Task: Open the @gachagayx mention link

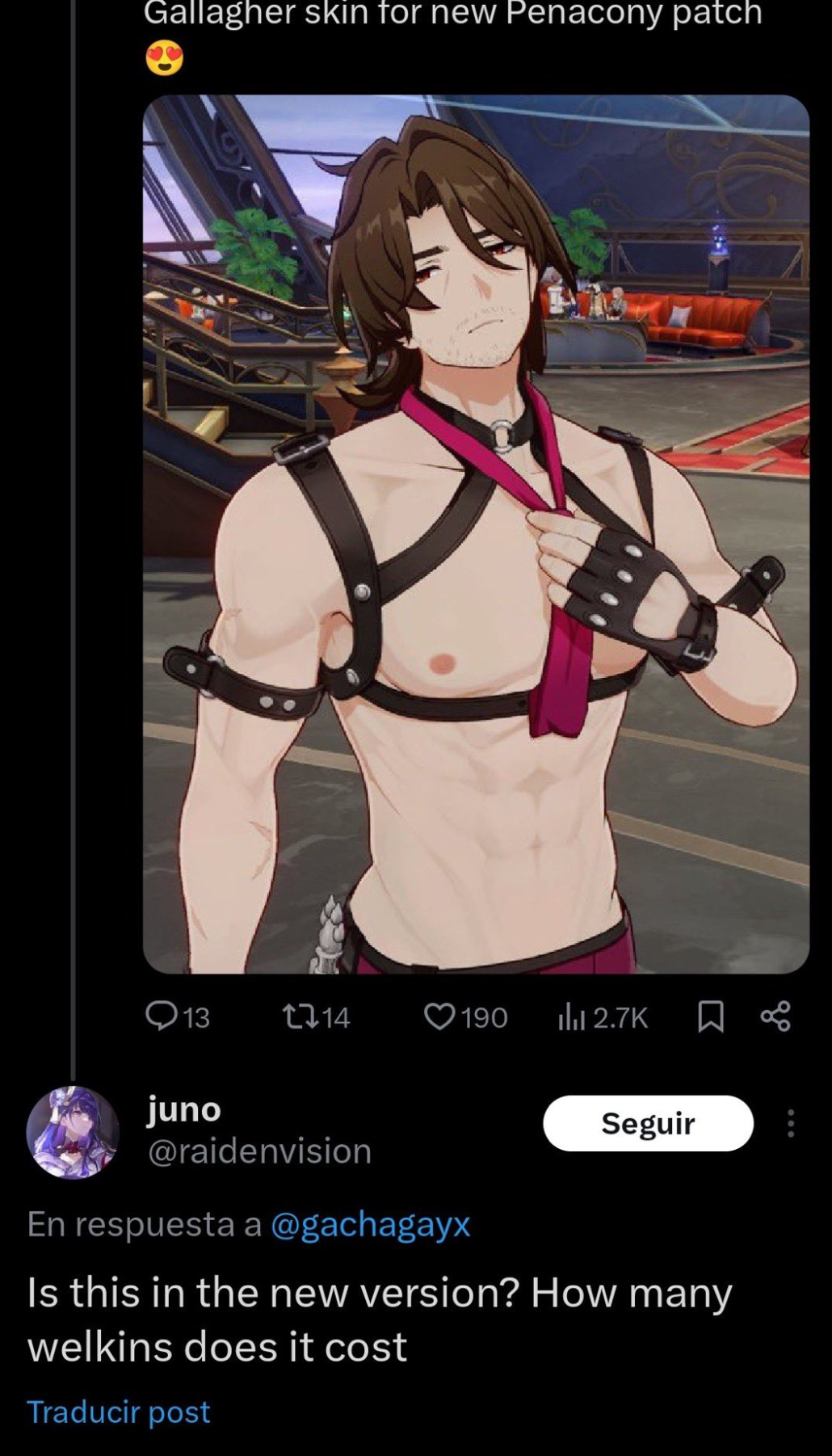Action: pos(370,1225)
